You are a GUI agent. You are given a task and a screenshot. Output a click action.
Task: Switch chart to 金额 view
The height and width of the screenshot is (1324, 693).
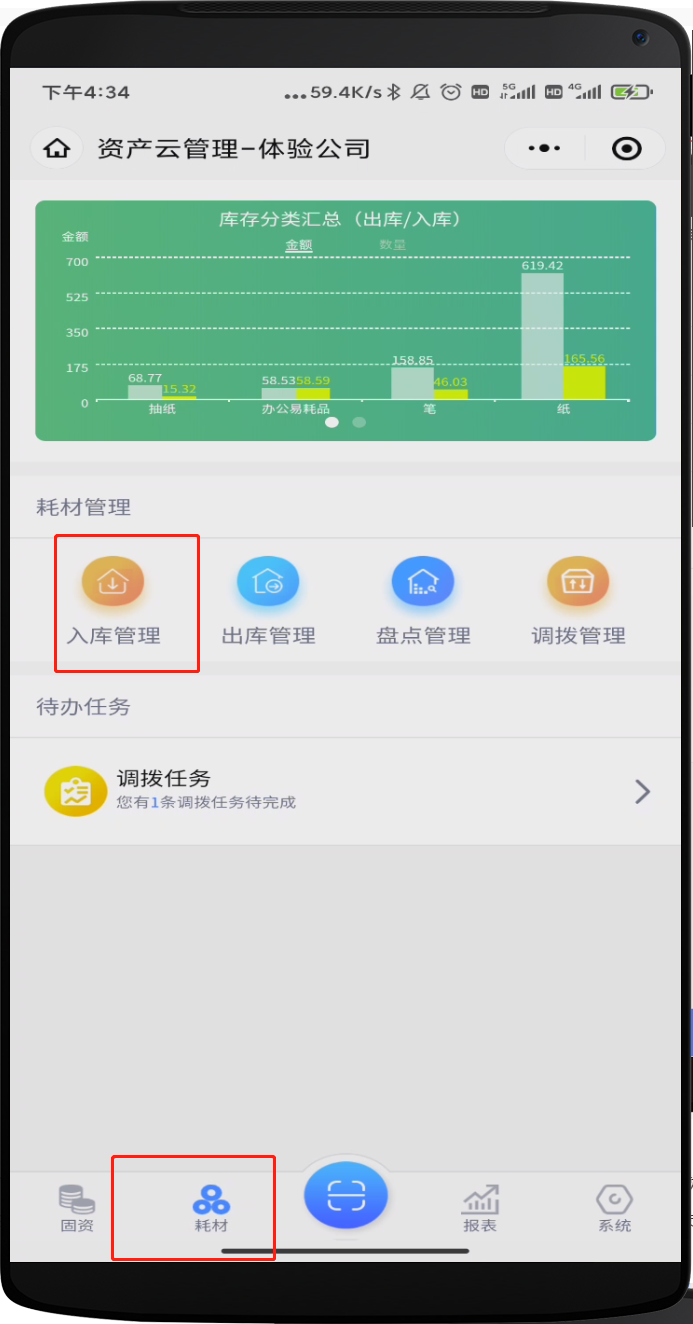point(298,245)
